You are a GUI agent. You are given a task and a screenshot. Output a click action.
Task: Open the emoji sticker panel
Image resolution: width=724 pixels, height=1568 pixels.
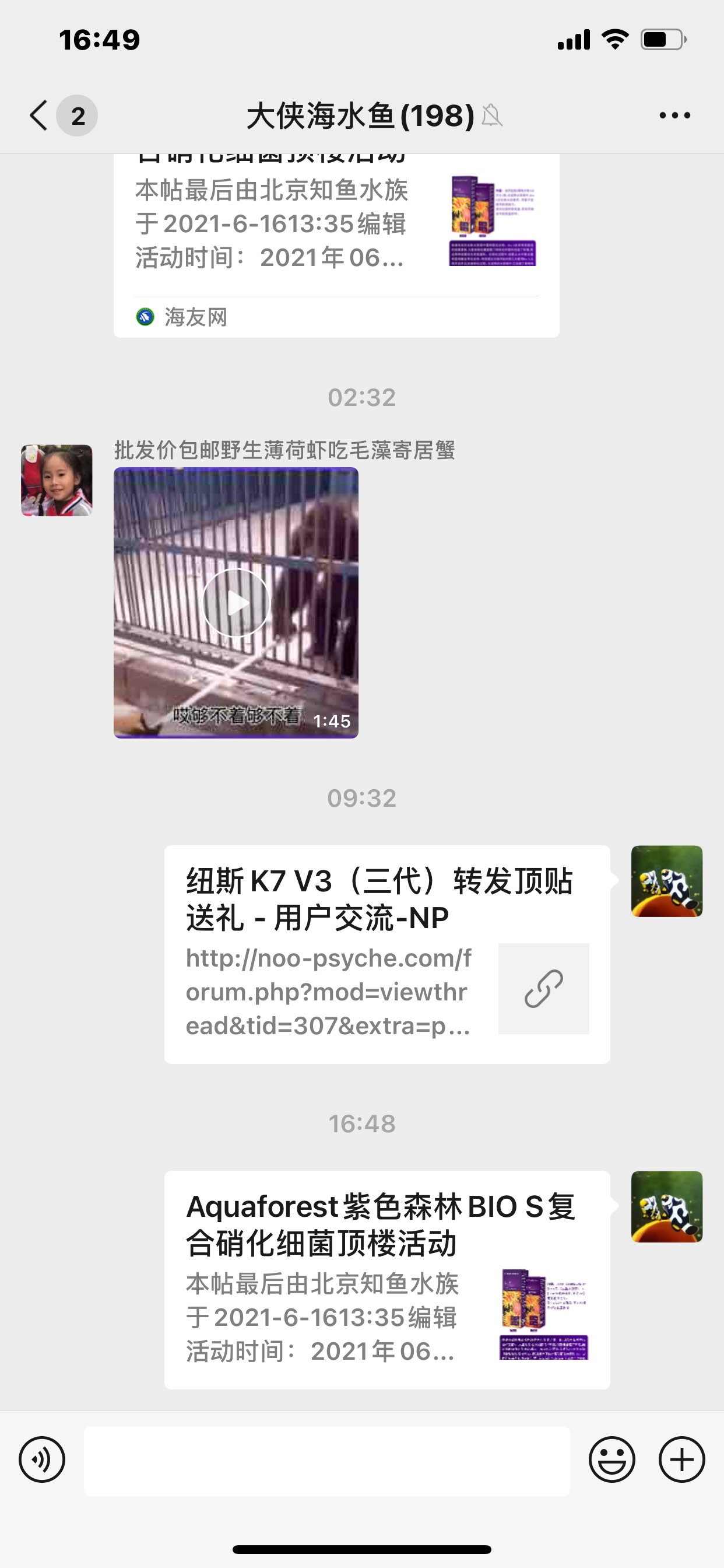point(611,1459)
